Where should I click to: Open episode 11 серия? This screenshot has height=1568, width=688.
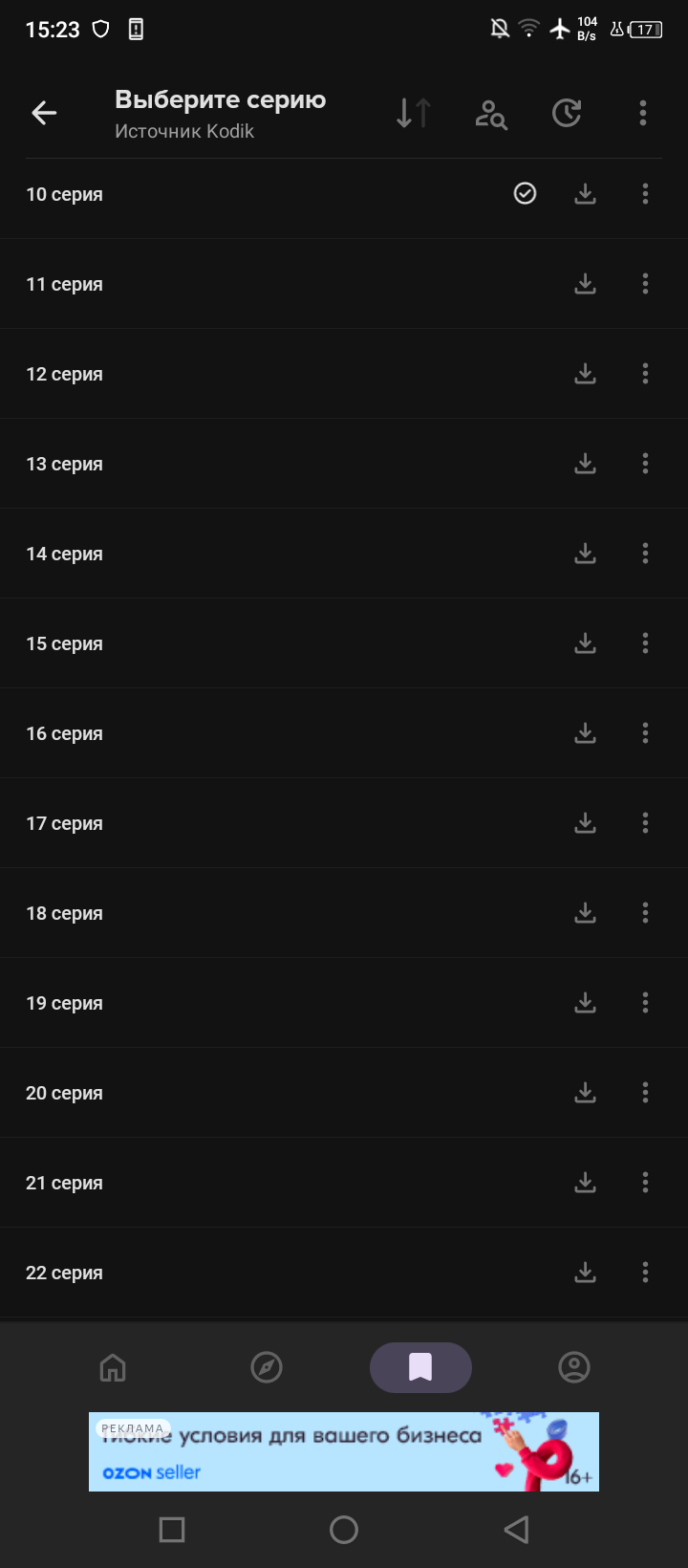coord(344,284)
